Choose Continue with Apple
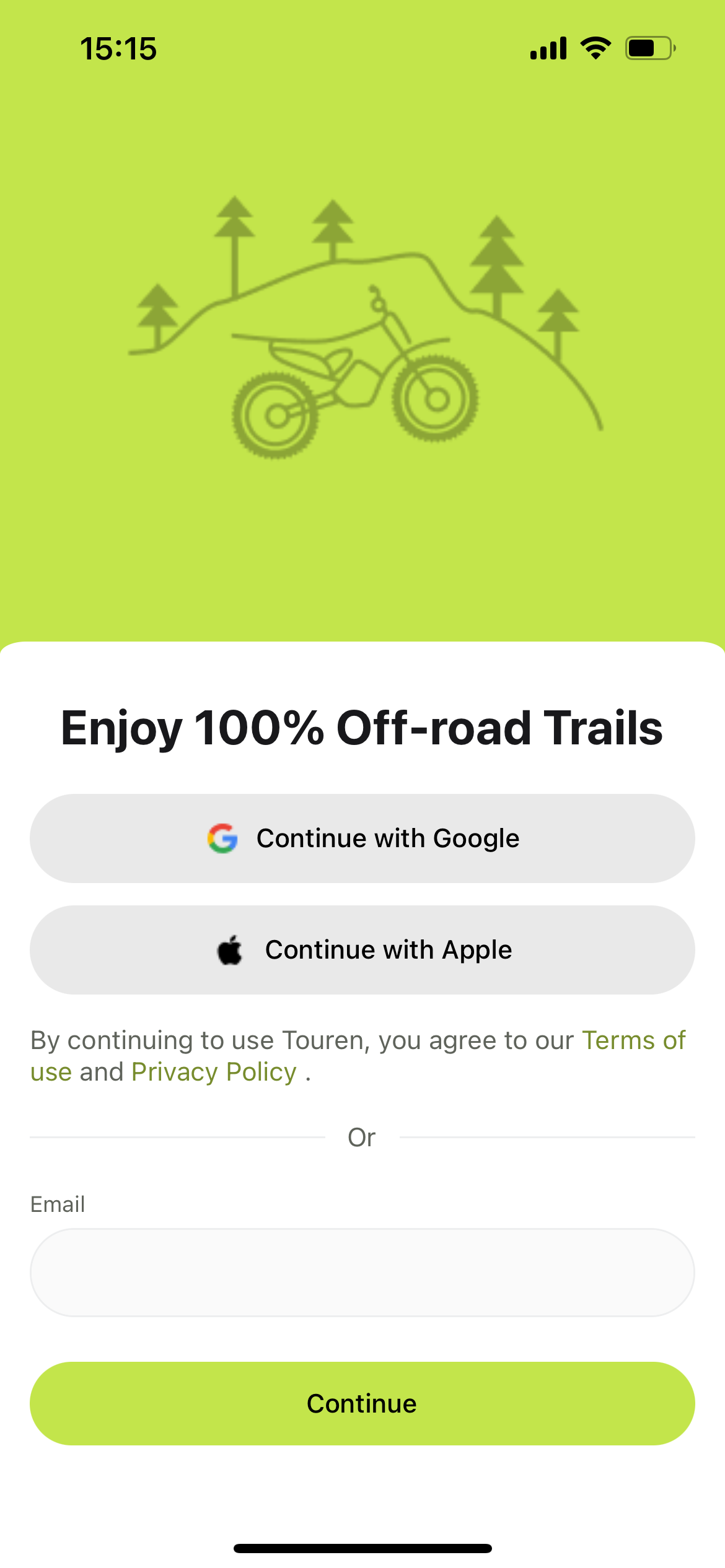 pos(362,950)
